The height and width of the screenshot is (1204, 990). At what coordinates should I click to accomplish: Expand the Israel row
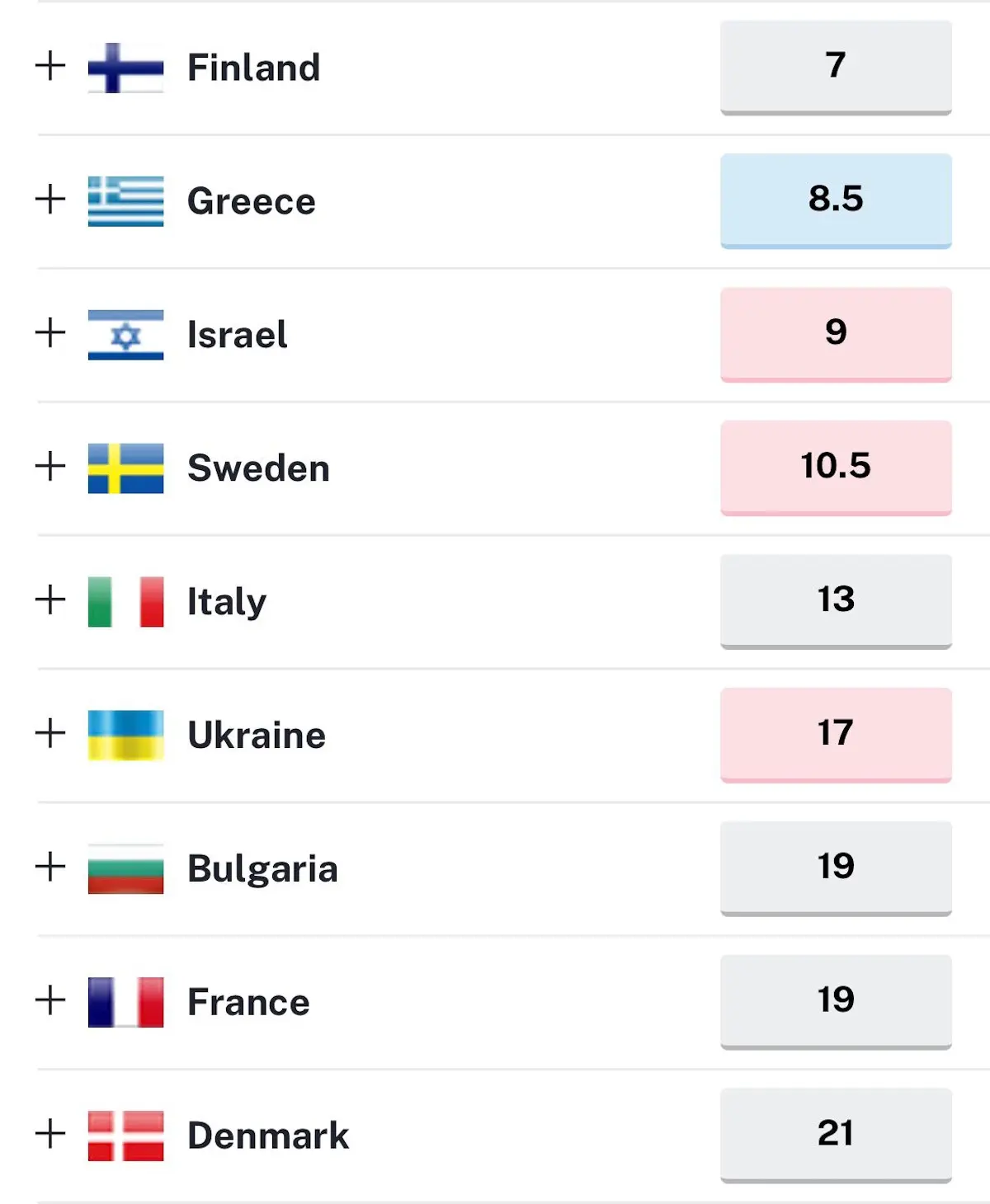tap(50, 333)
